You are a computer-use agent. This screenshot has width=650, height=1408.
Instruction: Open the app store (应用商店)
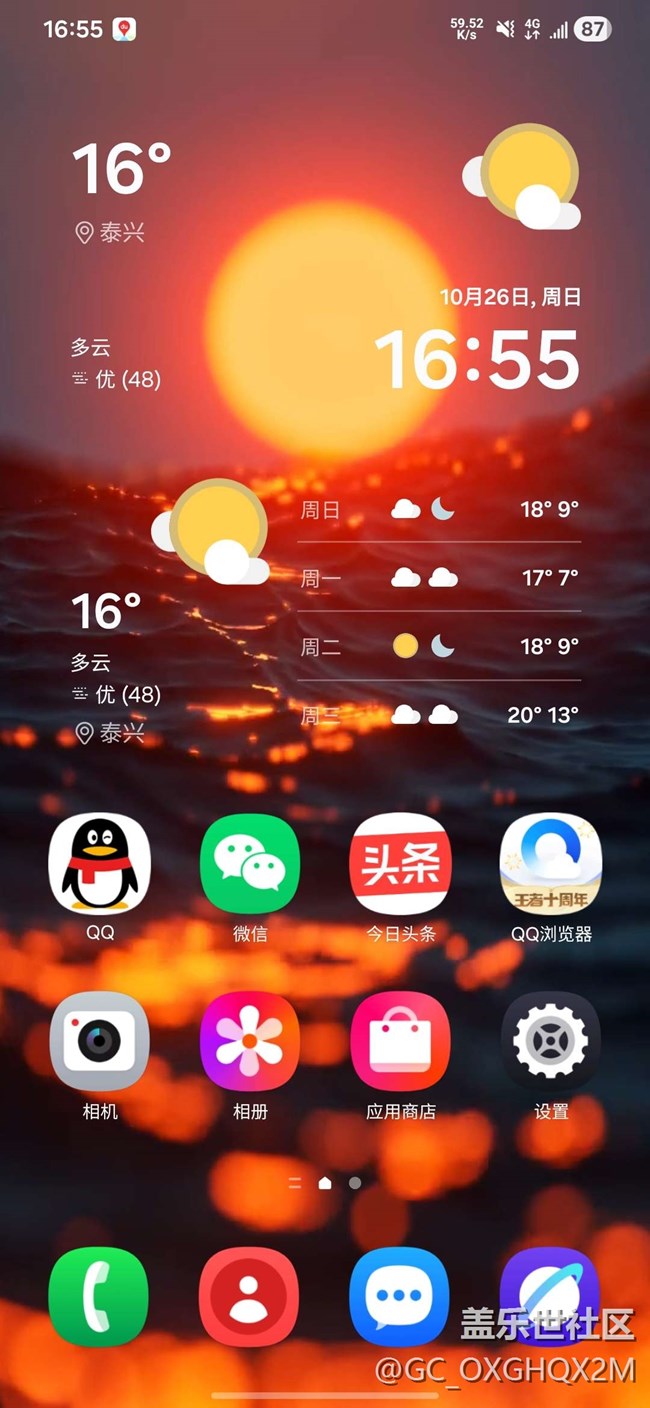[400, 1041]
